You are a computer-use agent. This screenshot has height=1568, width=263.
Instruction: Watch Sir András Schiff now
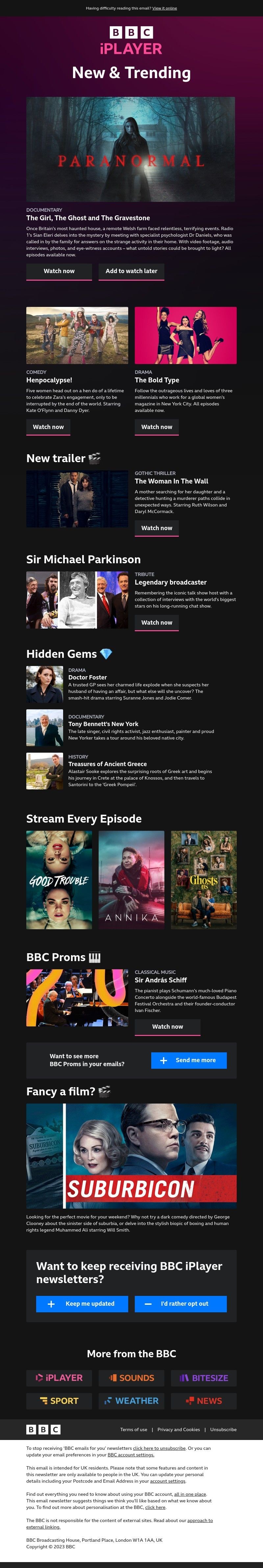[167, 1026]
